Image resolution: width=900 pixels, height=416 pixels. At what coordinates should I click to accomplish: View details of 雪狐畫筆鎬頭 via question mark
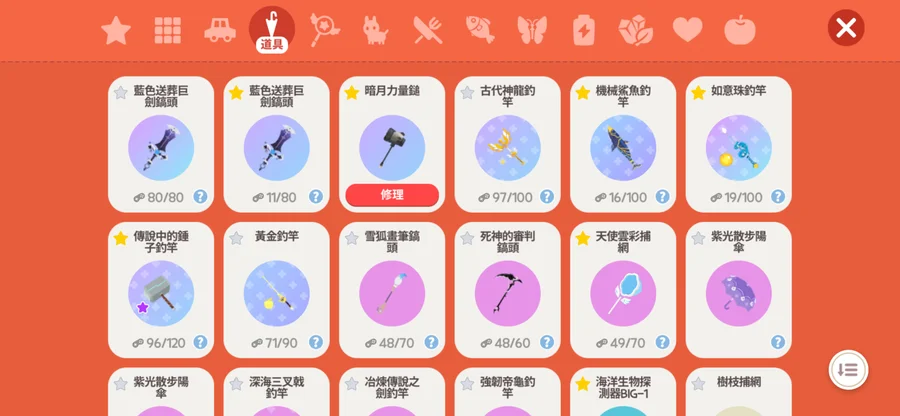click(x=431, y=343)
